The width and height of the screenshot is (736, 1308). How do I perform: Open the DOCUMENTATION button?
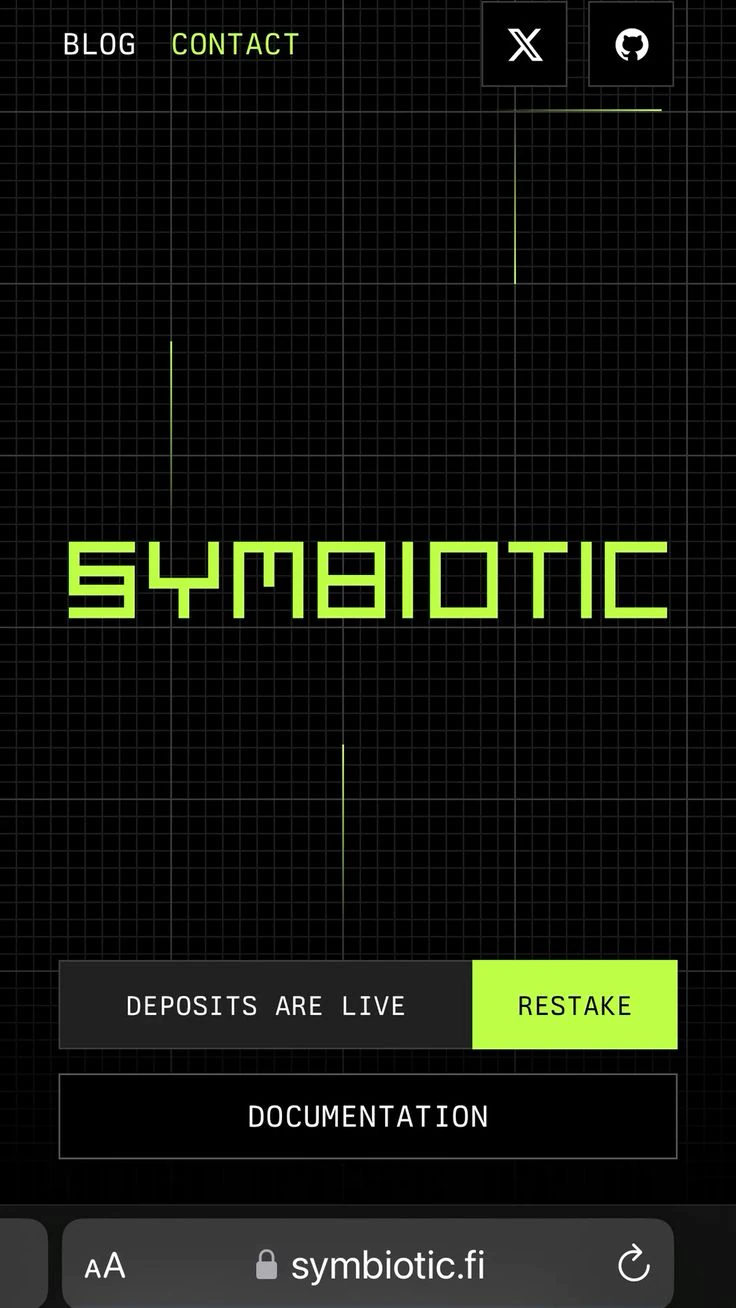[368, 1117]
